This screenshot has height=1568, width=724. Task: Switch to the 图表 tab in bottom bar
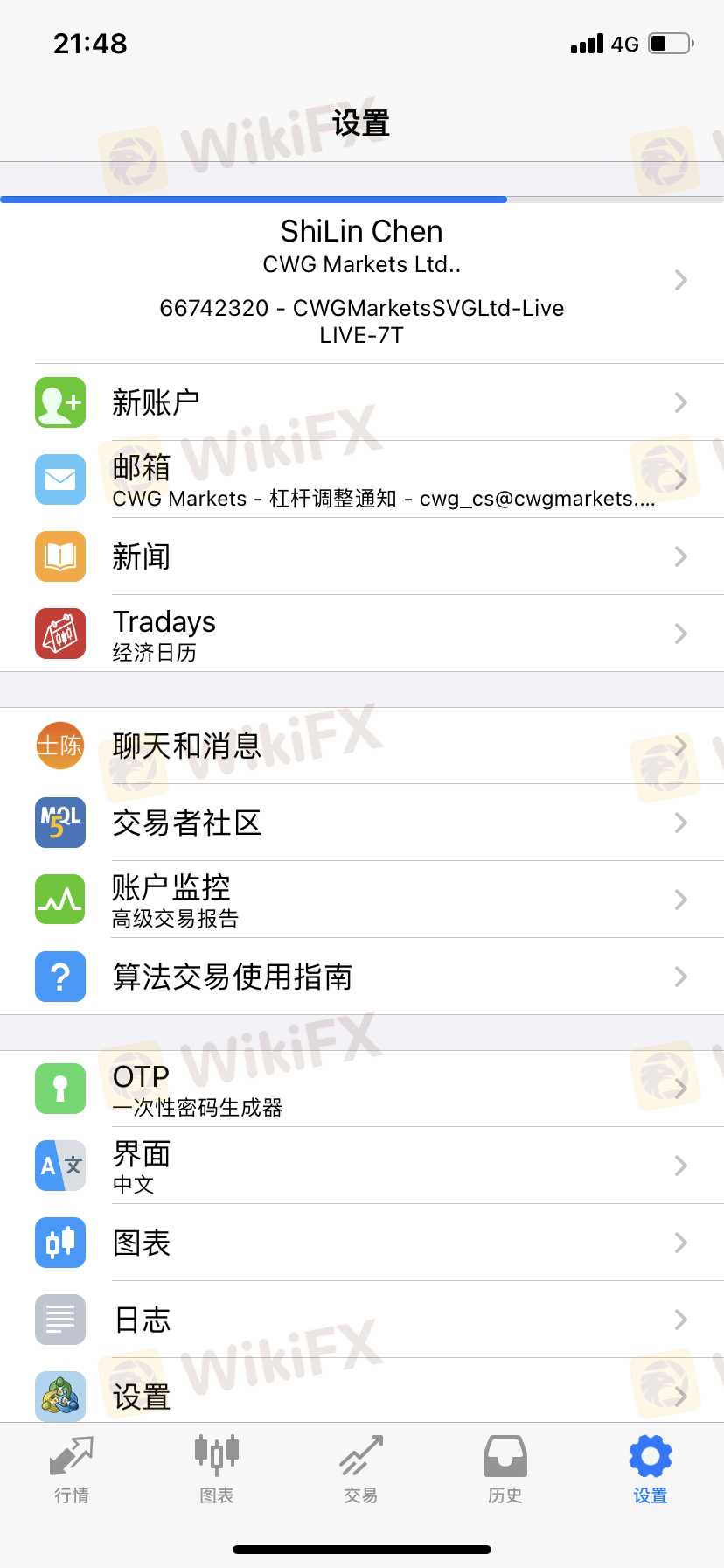(x=217, y=1470)
